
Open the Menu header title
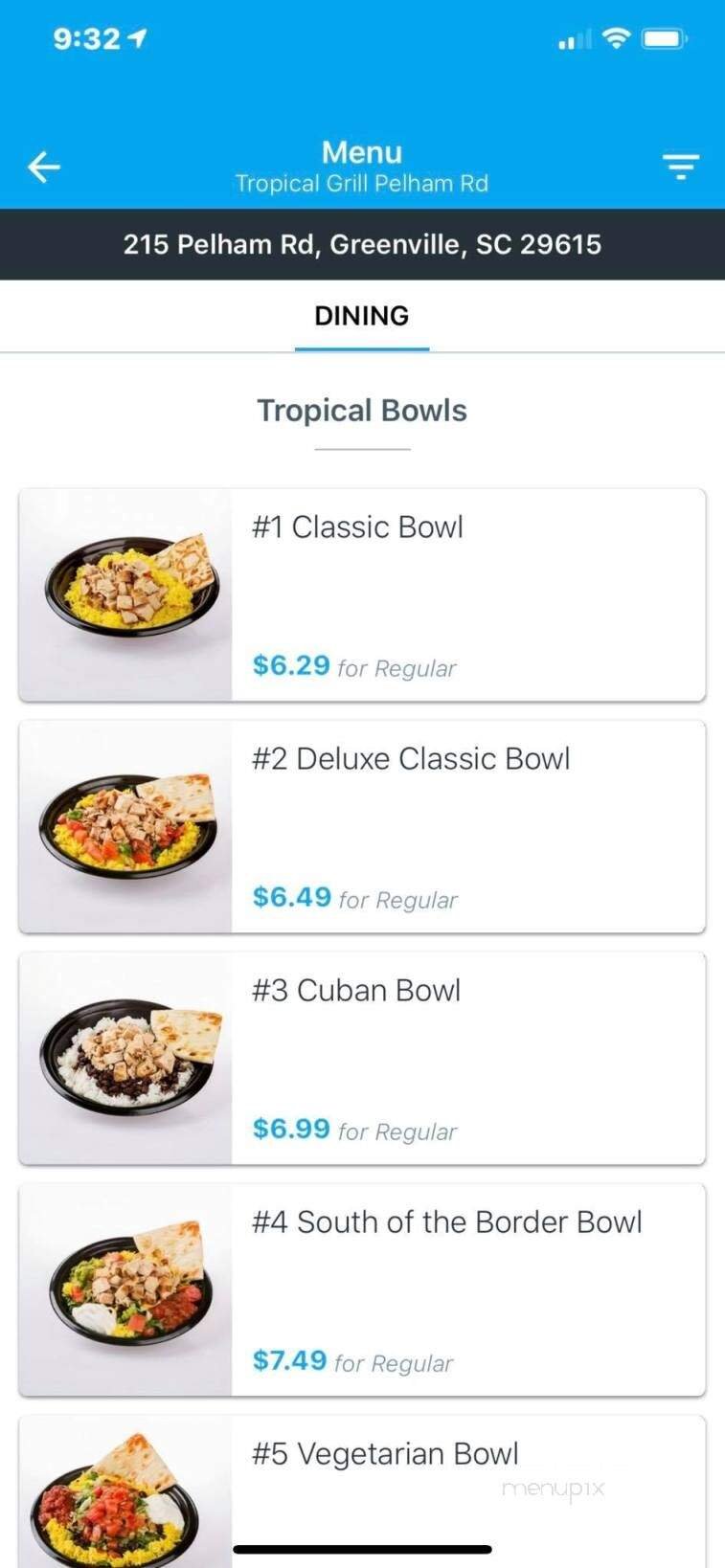(362, 152)
